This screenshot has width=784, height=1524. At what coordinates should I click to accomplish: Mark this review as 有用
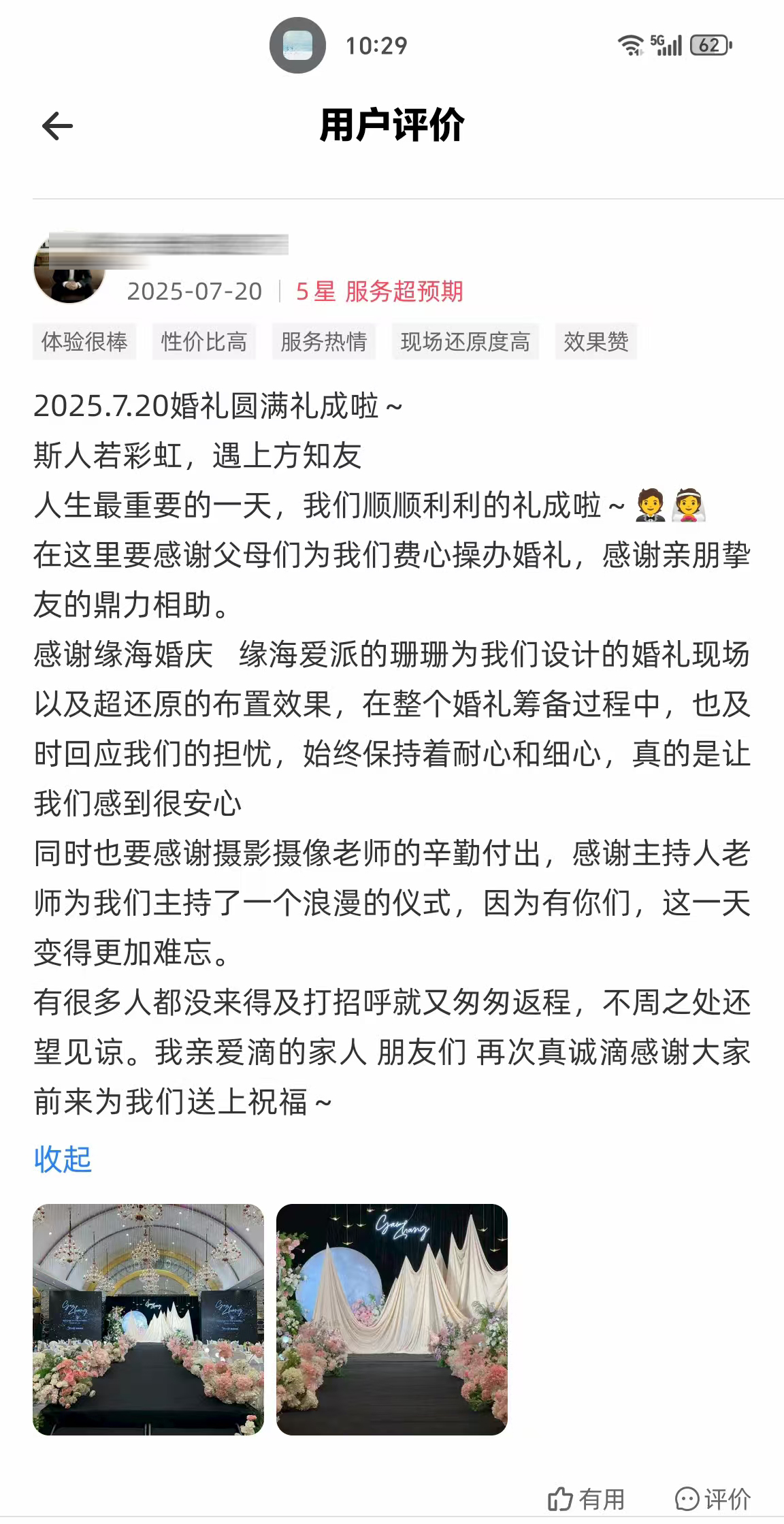pos(586,1499)
